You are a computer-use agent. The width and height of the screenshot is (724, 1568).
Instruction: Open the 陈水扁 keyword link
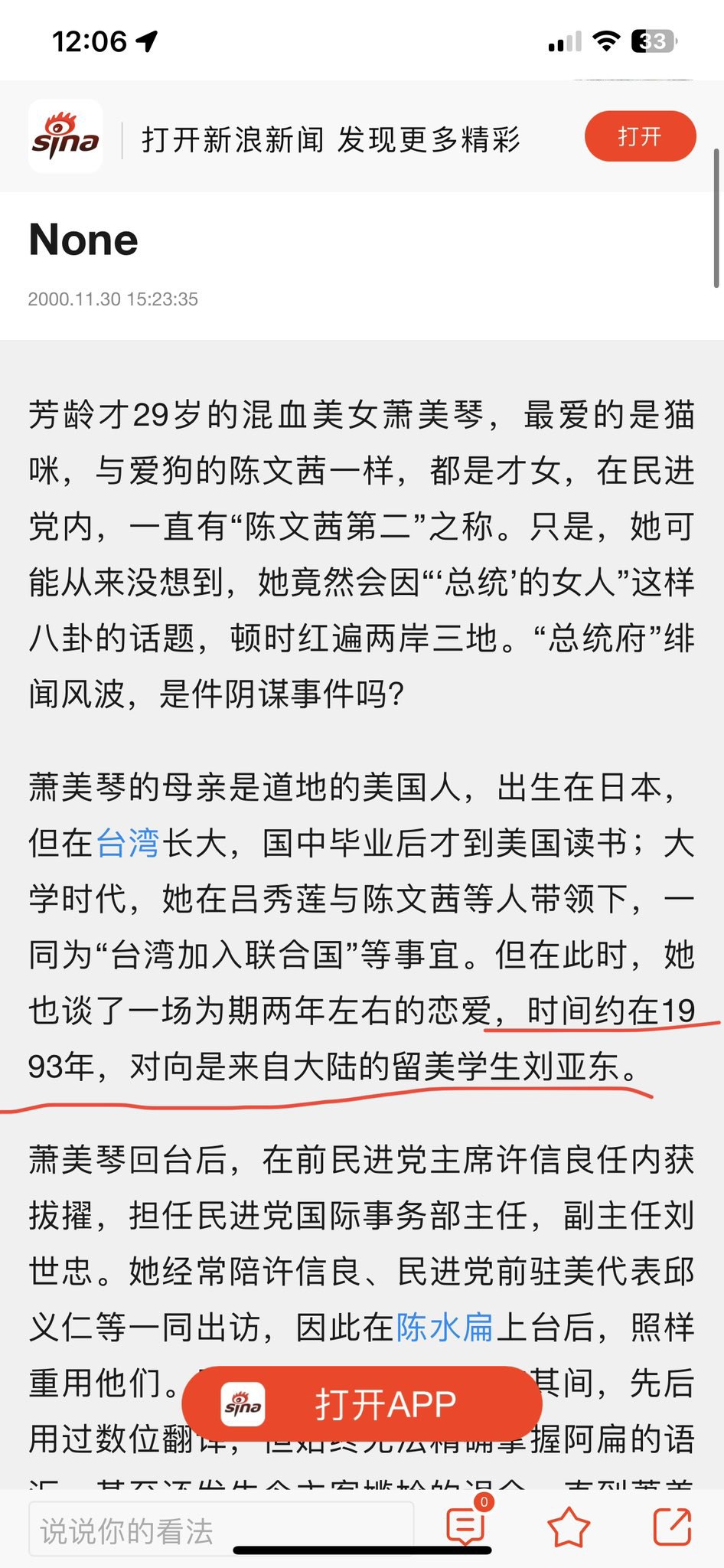445,1327
